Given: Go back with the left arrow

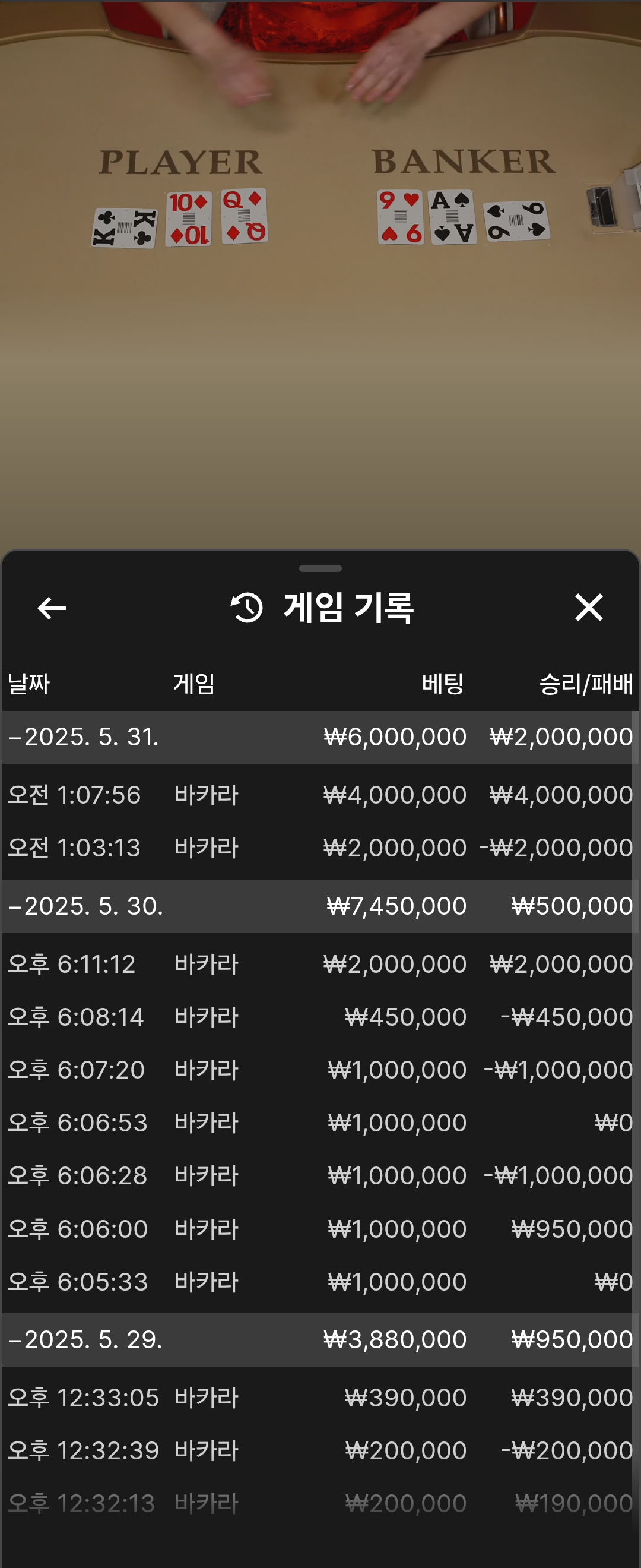Looking at the screenshot, I should click(52, 608).
